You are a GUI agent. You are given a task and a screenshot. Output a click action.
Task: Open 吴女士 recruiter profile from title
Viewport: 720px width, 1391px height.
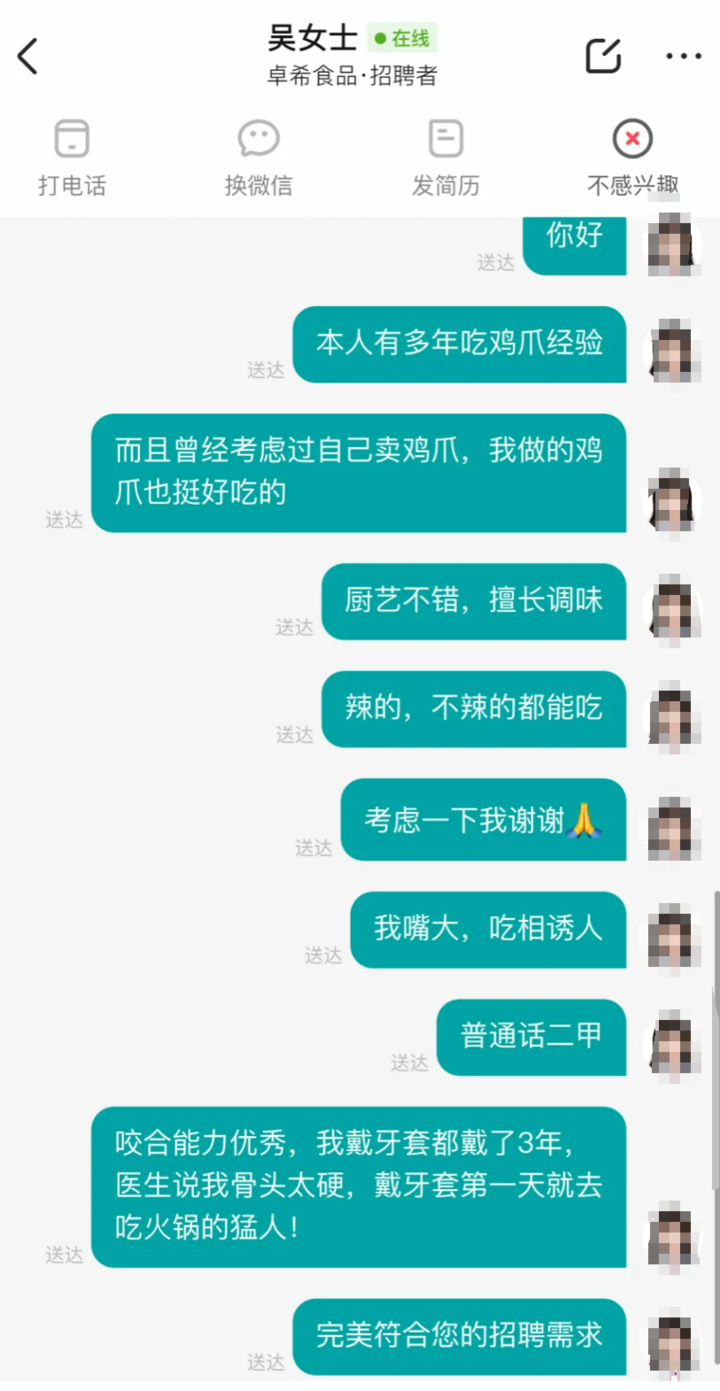pos(312,40)
